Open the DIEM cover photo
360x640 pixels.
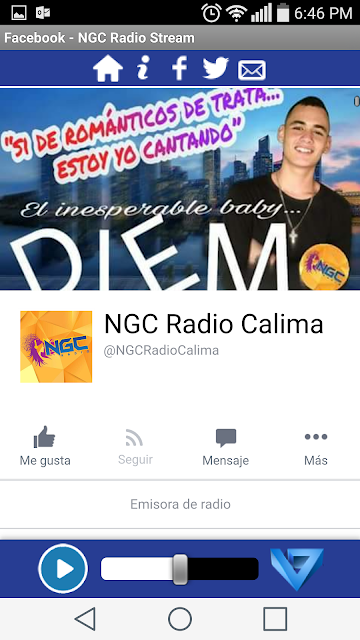pos(180,189)
